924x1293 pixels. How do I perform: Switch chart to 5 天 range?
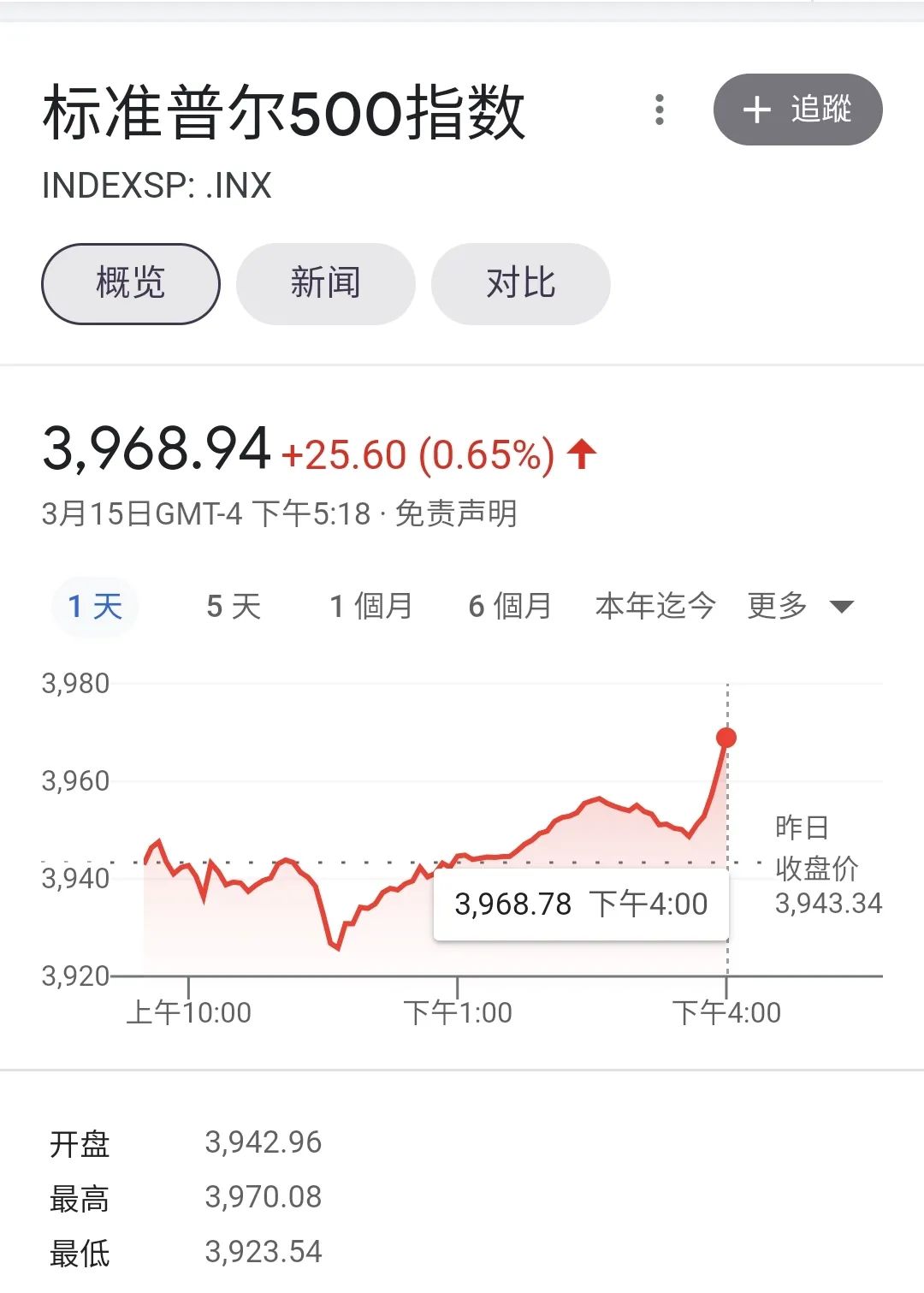[234, 607]
